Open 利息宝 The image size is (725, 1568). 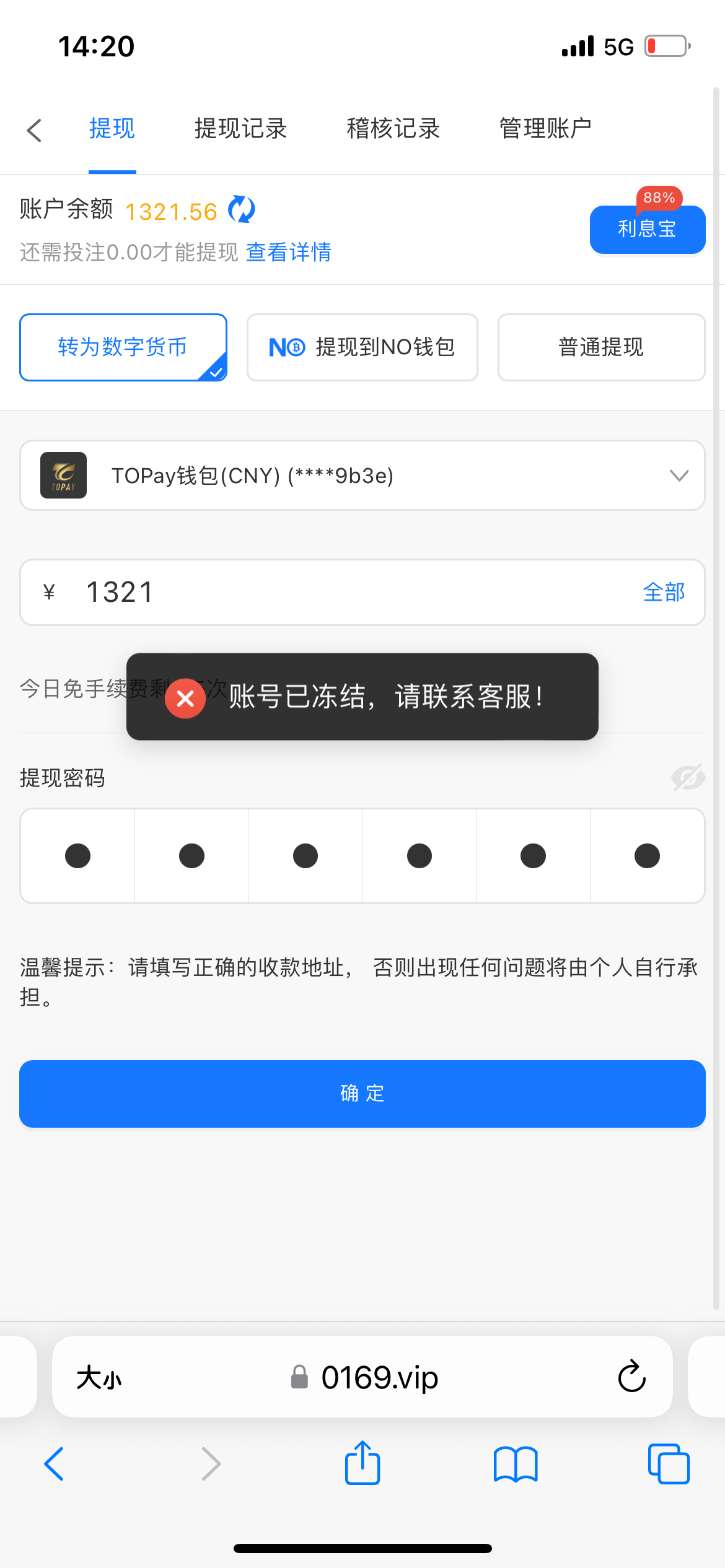click(647, 229)
